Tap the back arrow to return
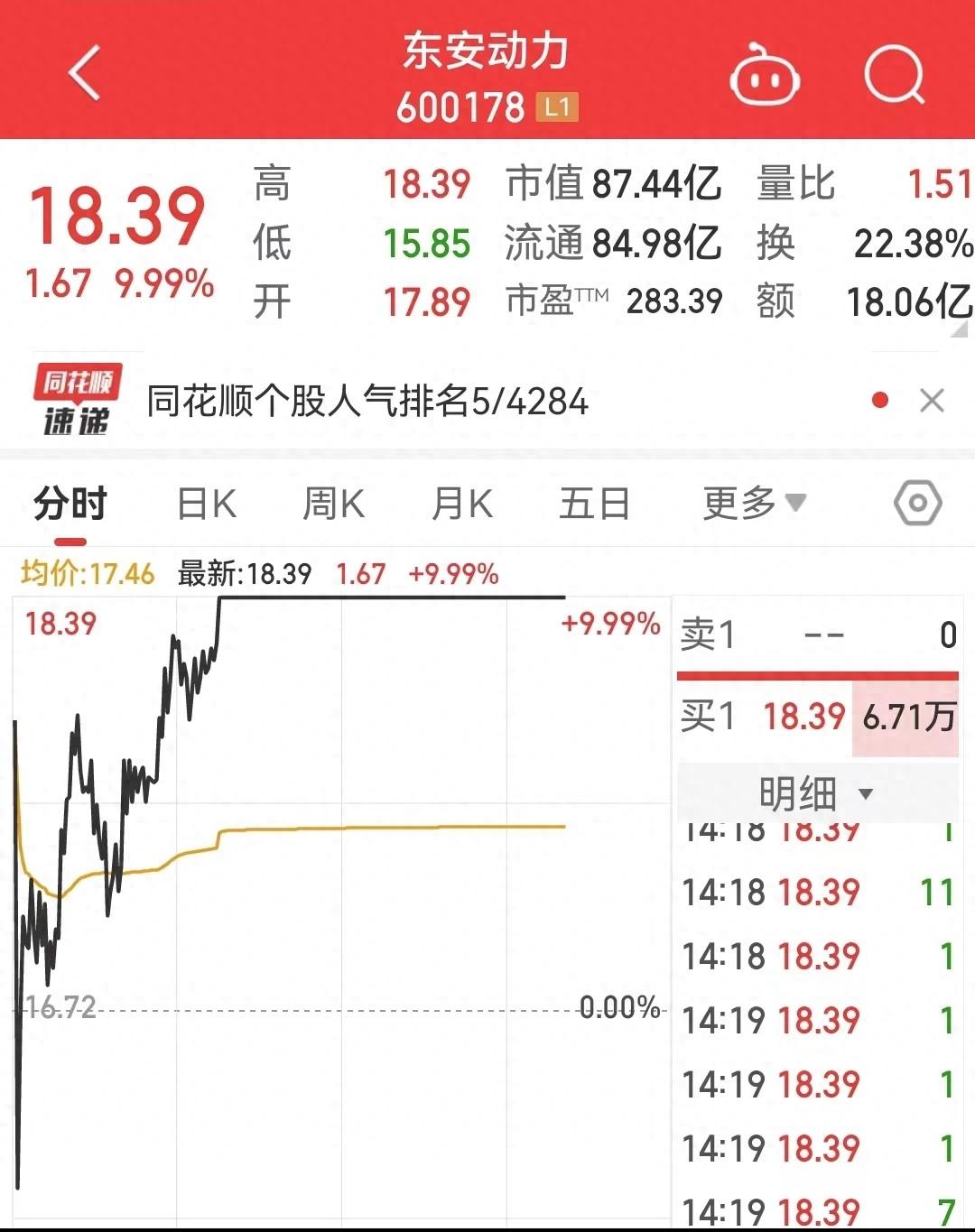 (x=86, y=74)
